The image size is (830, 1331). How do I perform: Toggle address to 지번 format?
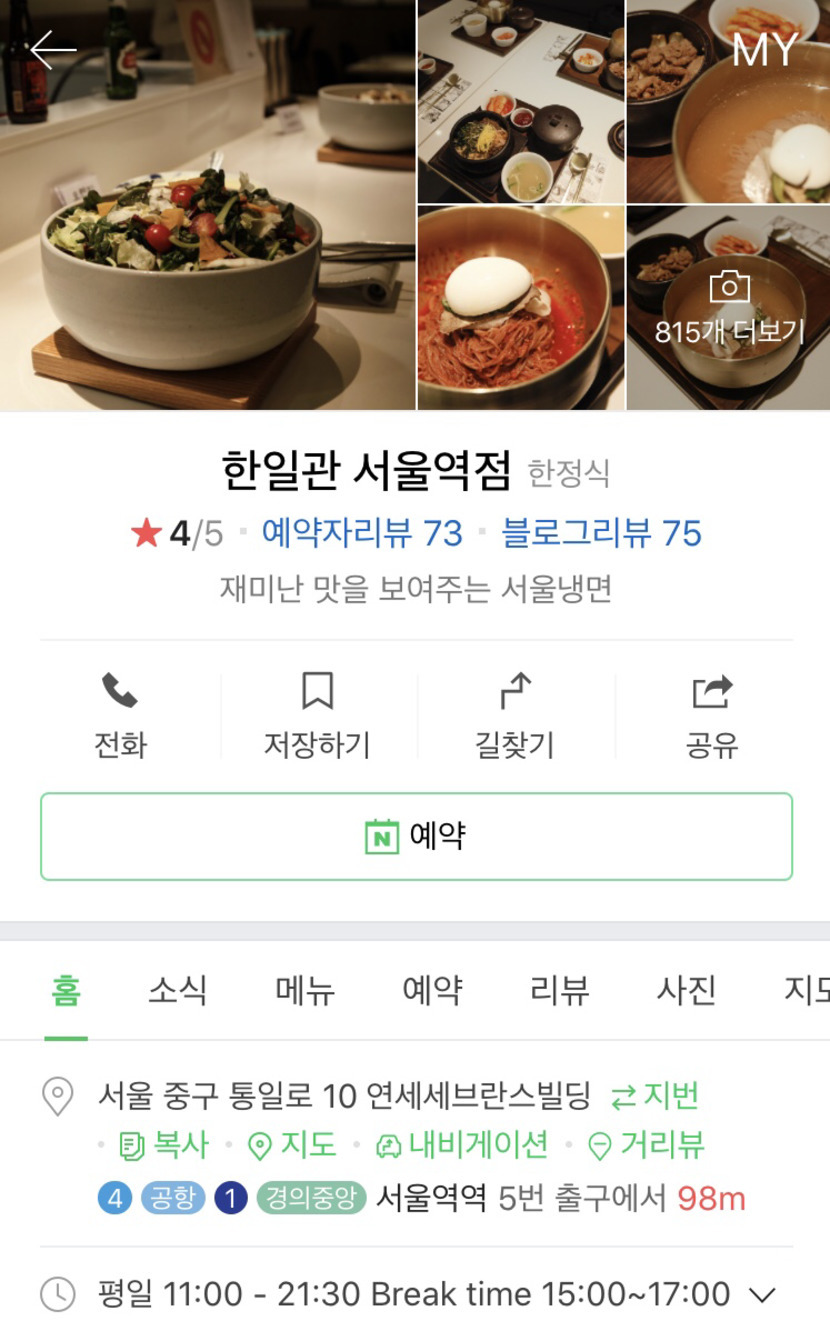tap(655, 1096)
